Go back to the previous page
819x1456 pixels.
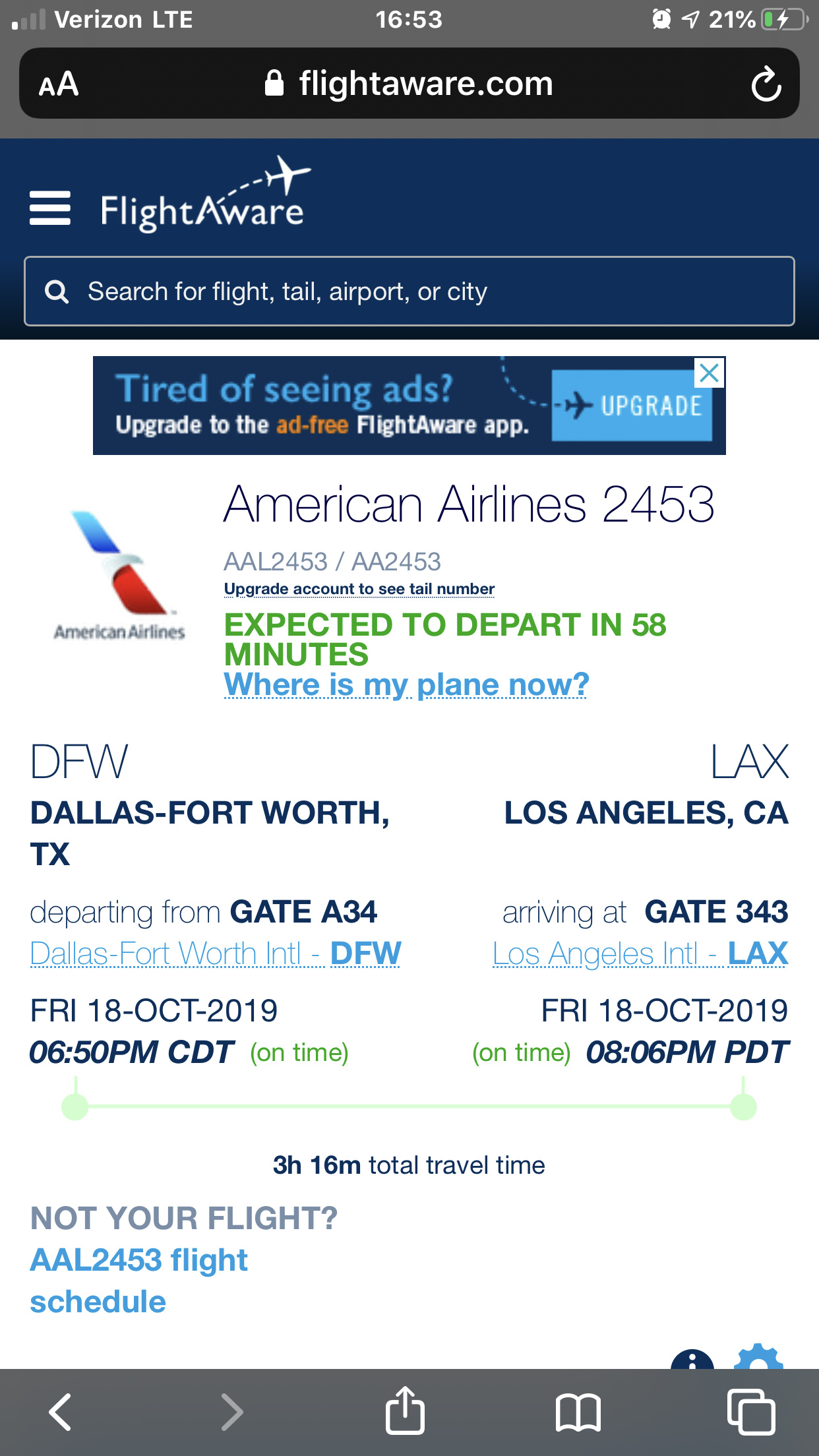[x=60, y=1412]
